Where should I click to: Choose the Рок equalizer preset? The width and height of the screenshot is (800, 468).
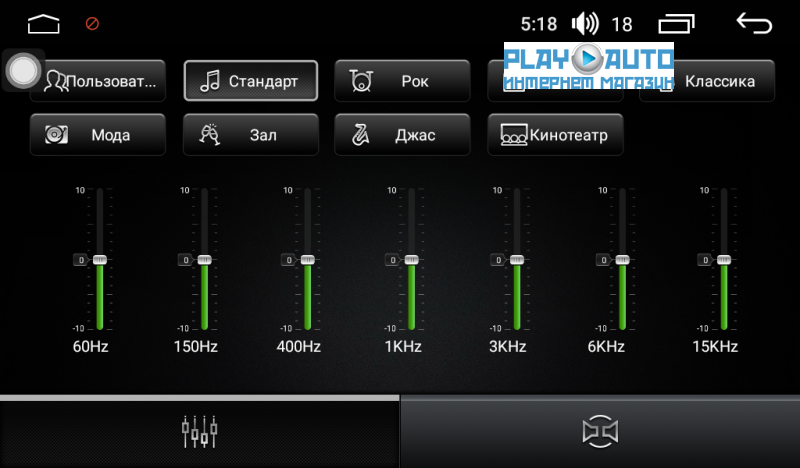[x=402, y=81]
